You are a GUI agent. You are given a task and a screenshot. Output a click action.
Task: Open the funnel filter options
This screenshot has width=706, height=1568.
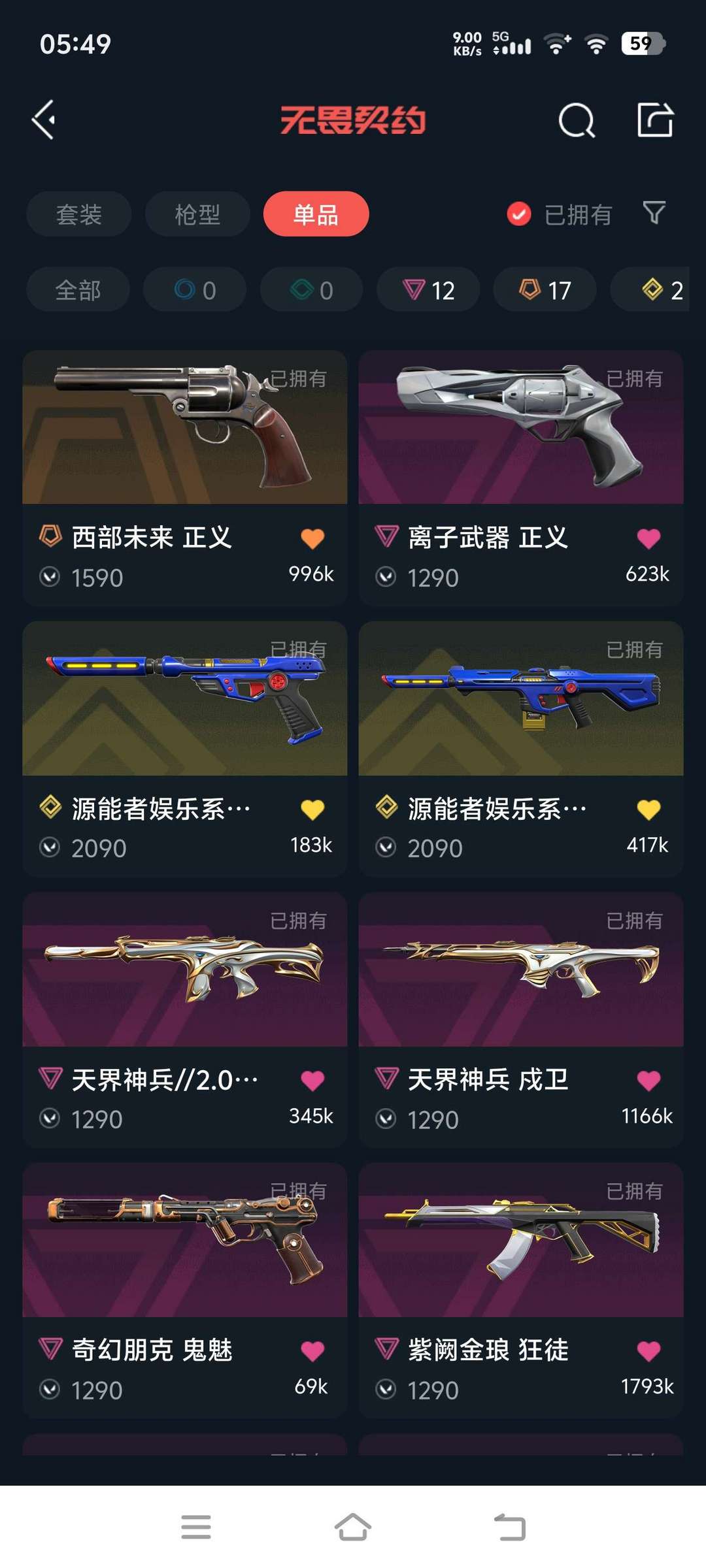[654, 213]
